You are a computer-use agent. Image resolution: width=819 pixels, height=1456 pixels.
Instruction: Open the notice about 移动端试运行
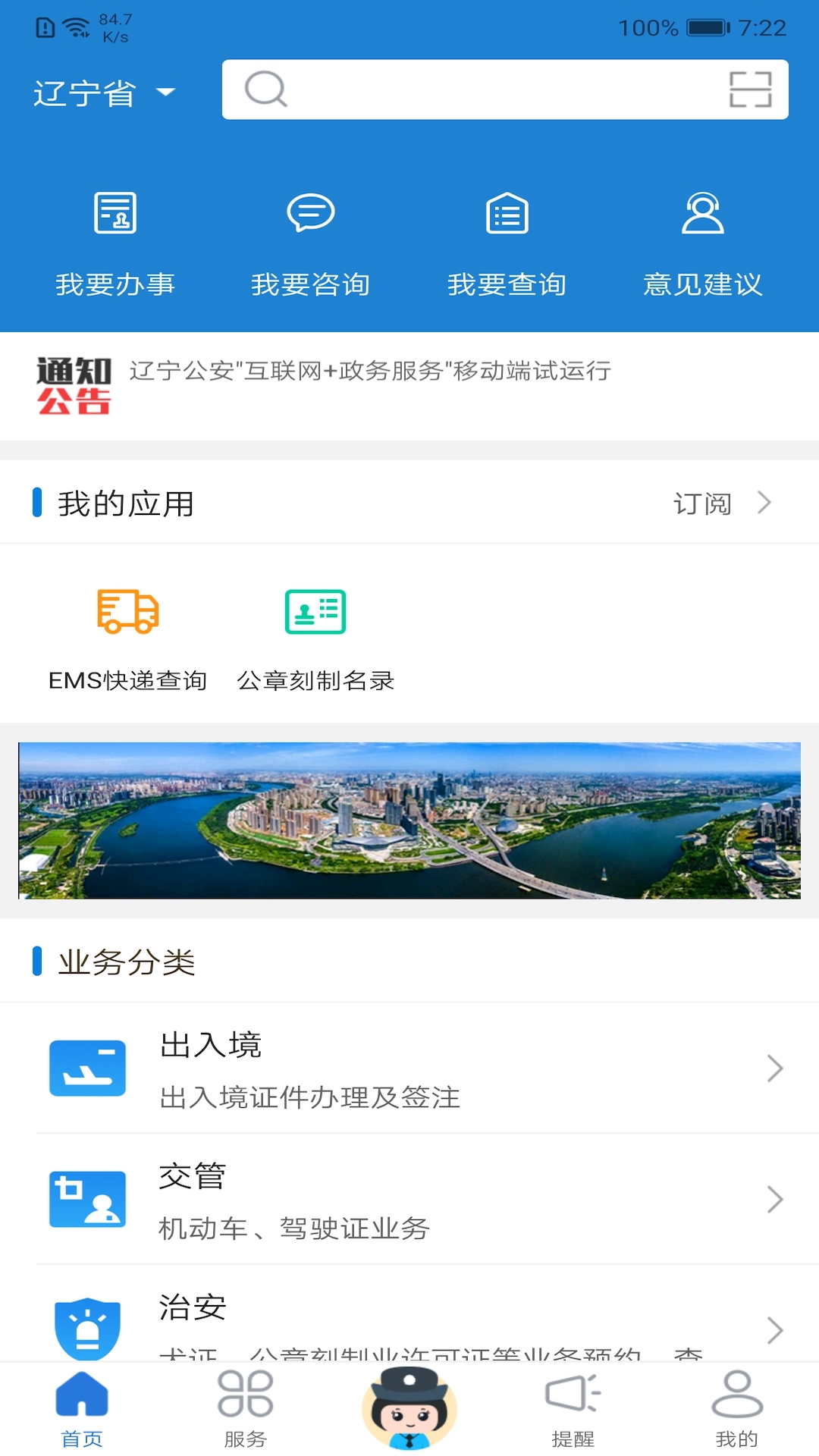click(x=372, y=372)
